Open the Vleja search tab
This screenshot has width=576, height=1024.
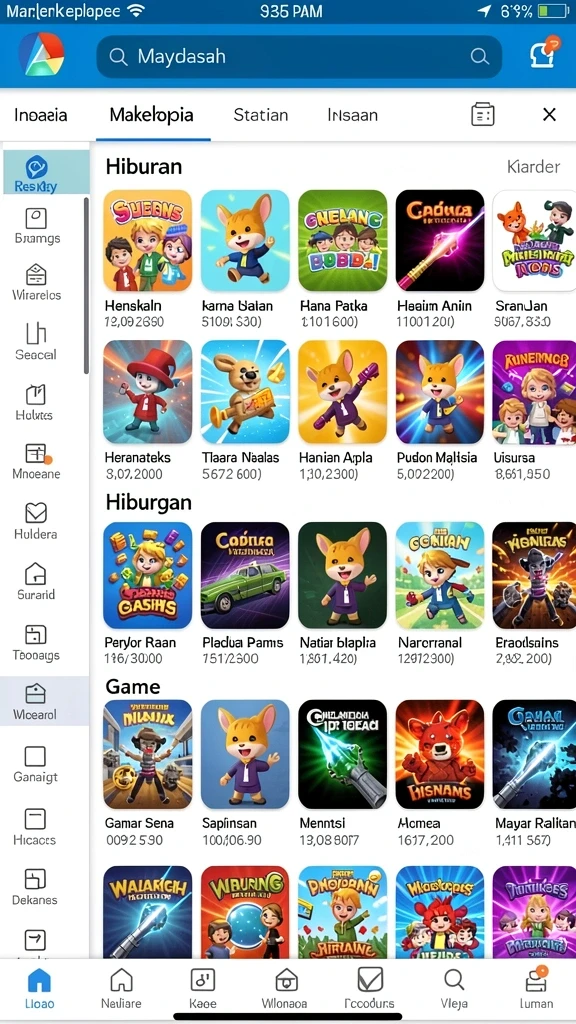click(x=454, y=989)
